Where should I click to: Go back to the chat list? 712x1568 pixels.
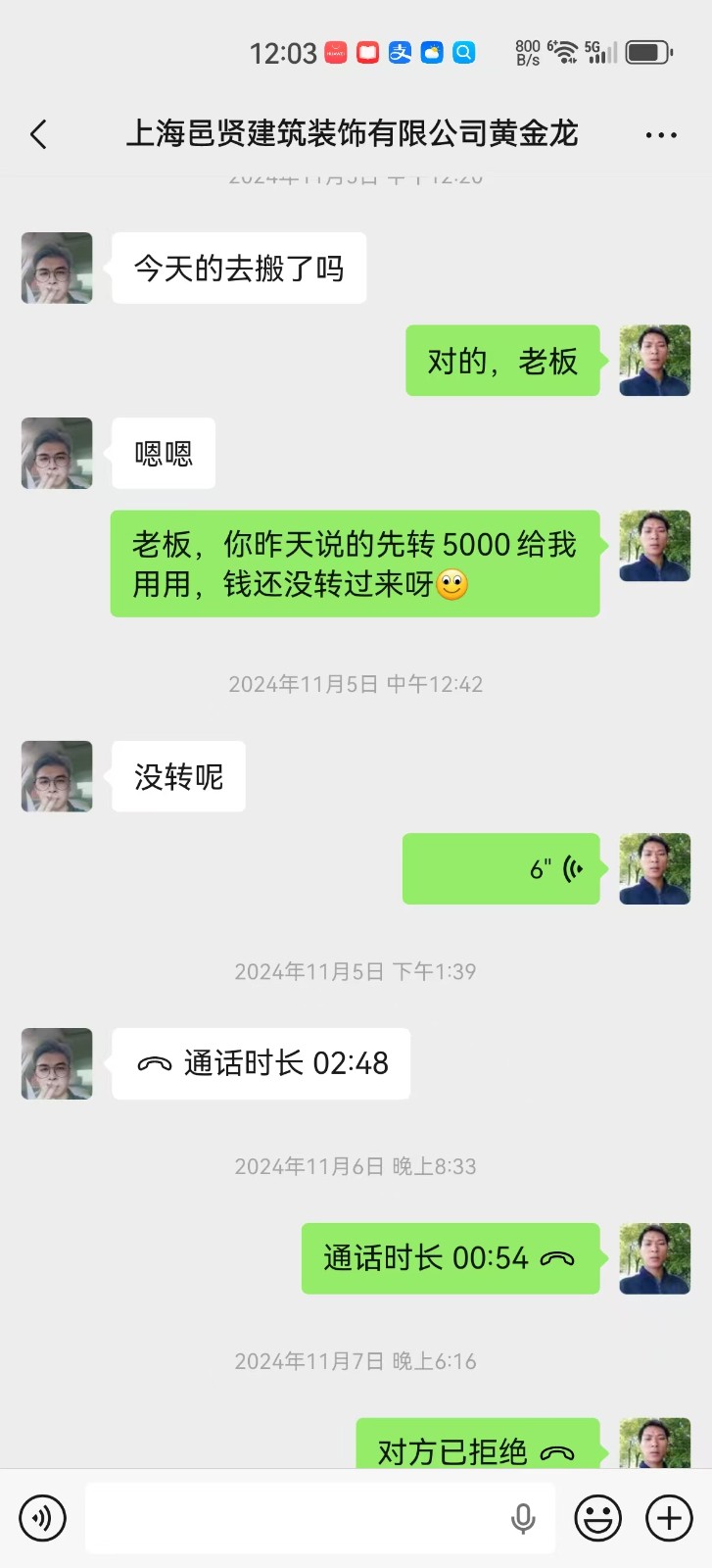[x=39, y=134]
